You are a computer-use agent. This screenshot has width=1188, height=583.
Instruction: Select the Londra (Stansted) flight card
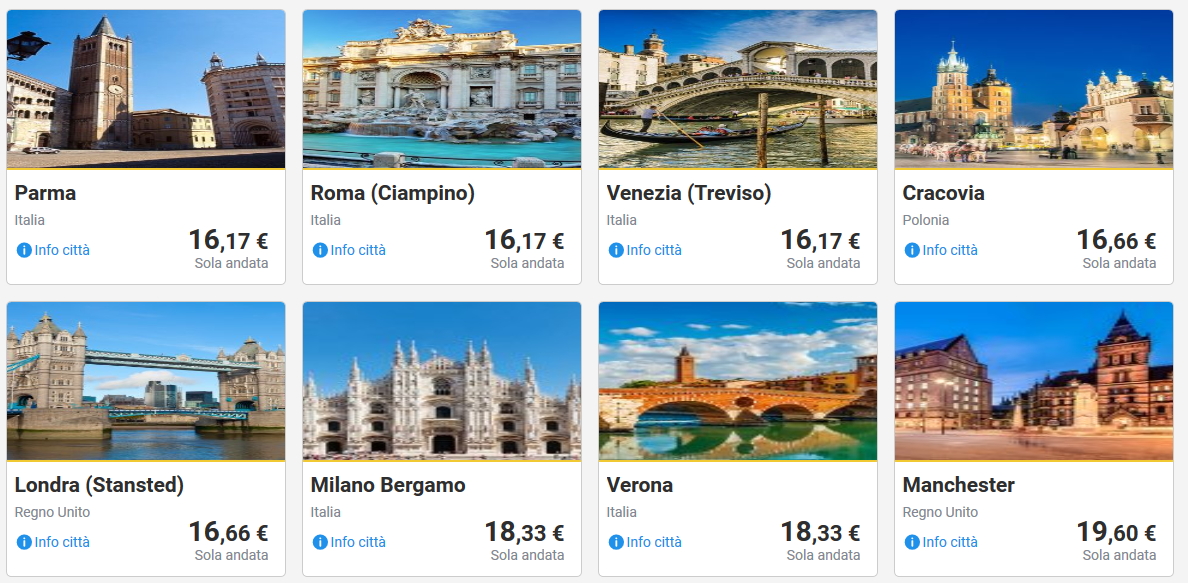(145, 382)
